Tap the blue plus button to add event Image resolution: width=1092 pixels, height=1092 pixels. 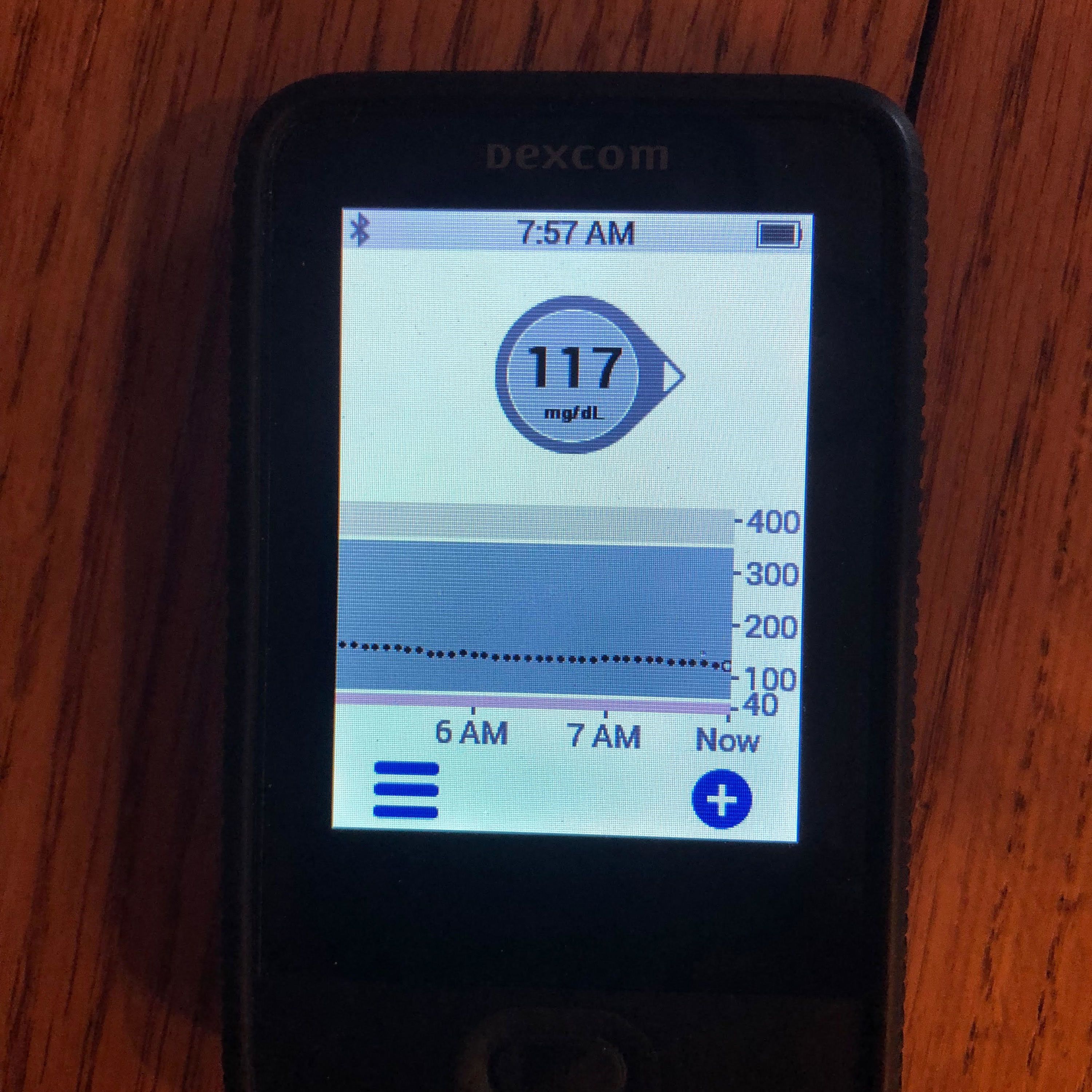pos(722,799)
